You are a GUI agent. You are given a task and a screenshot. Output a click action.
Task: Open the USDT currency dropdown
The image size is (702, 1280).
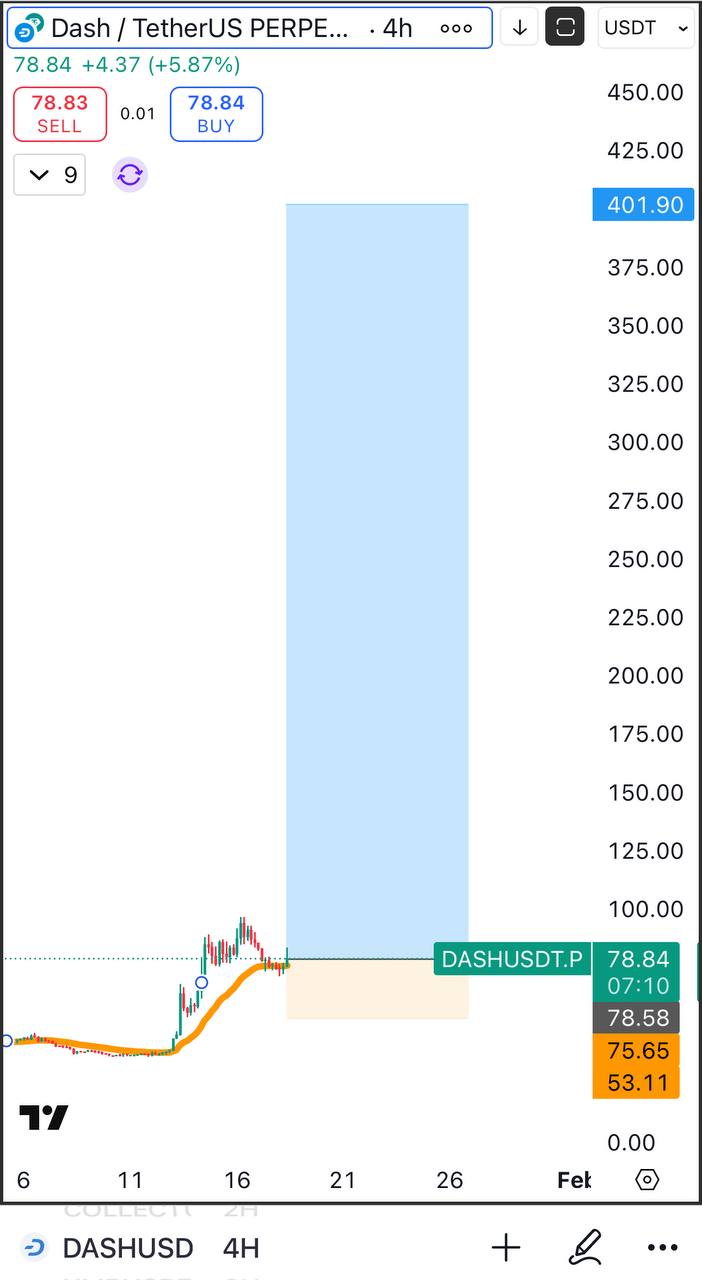646,28
